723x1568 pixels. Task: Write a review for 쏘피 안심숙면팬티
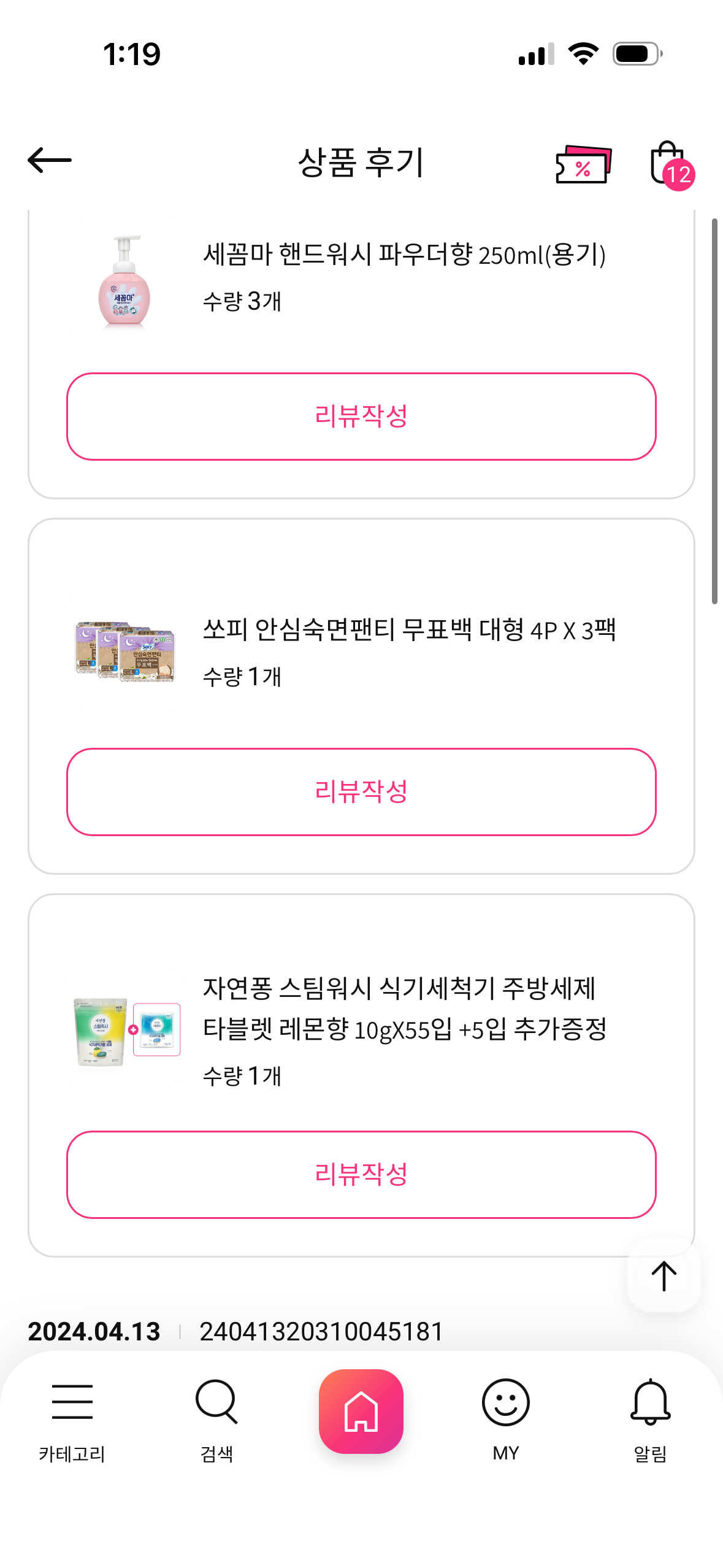361,791
